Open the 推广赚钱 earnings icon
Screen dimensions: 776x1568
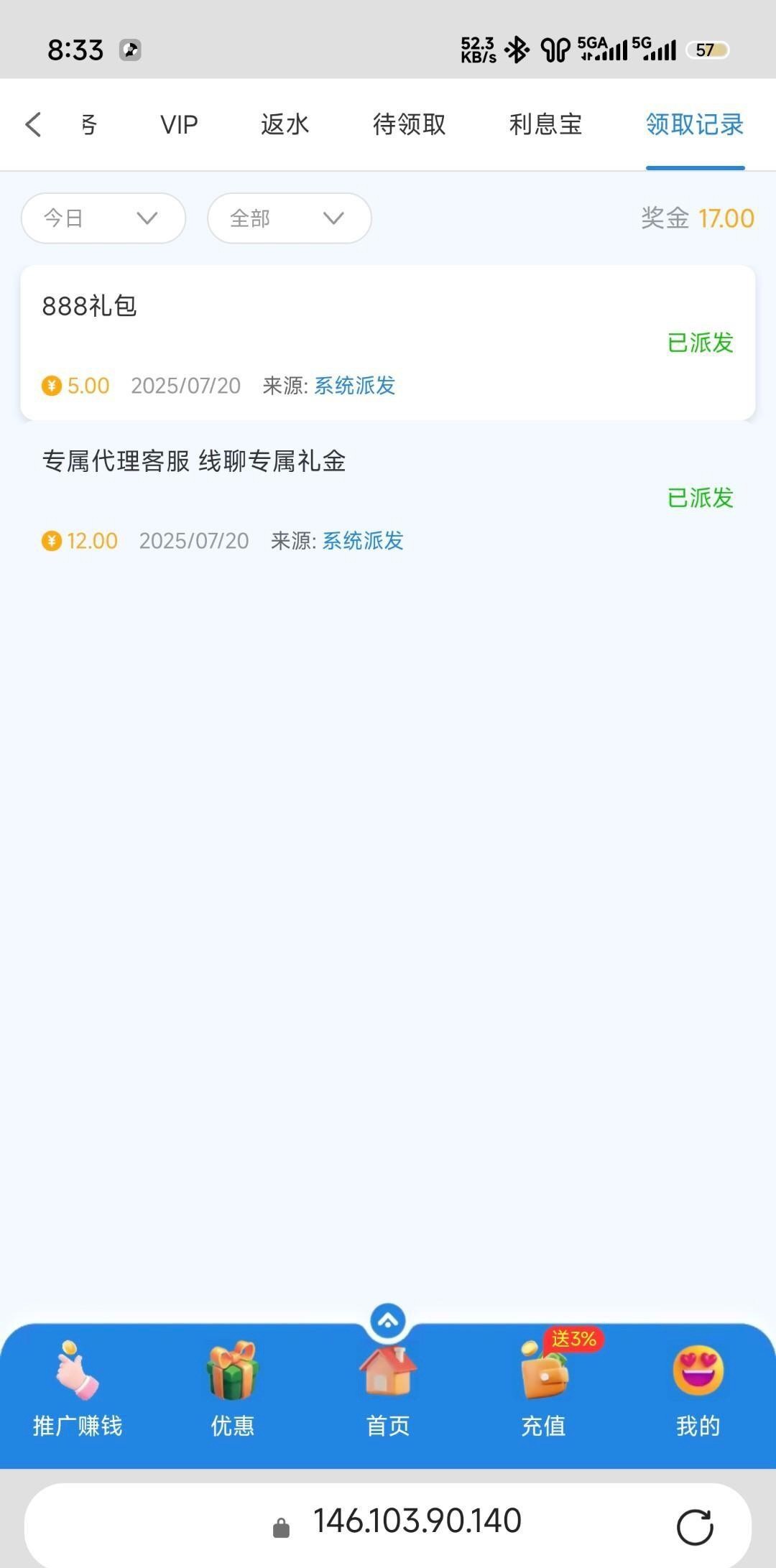coord(77,1372)
